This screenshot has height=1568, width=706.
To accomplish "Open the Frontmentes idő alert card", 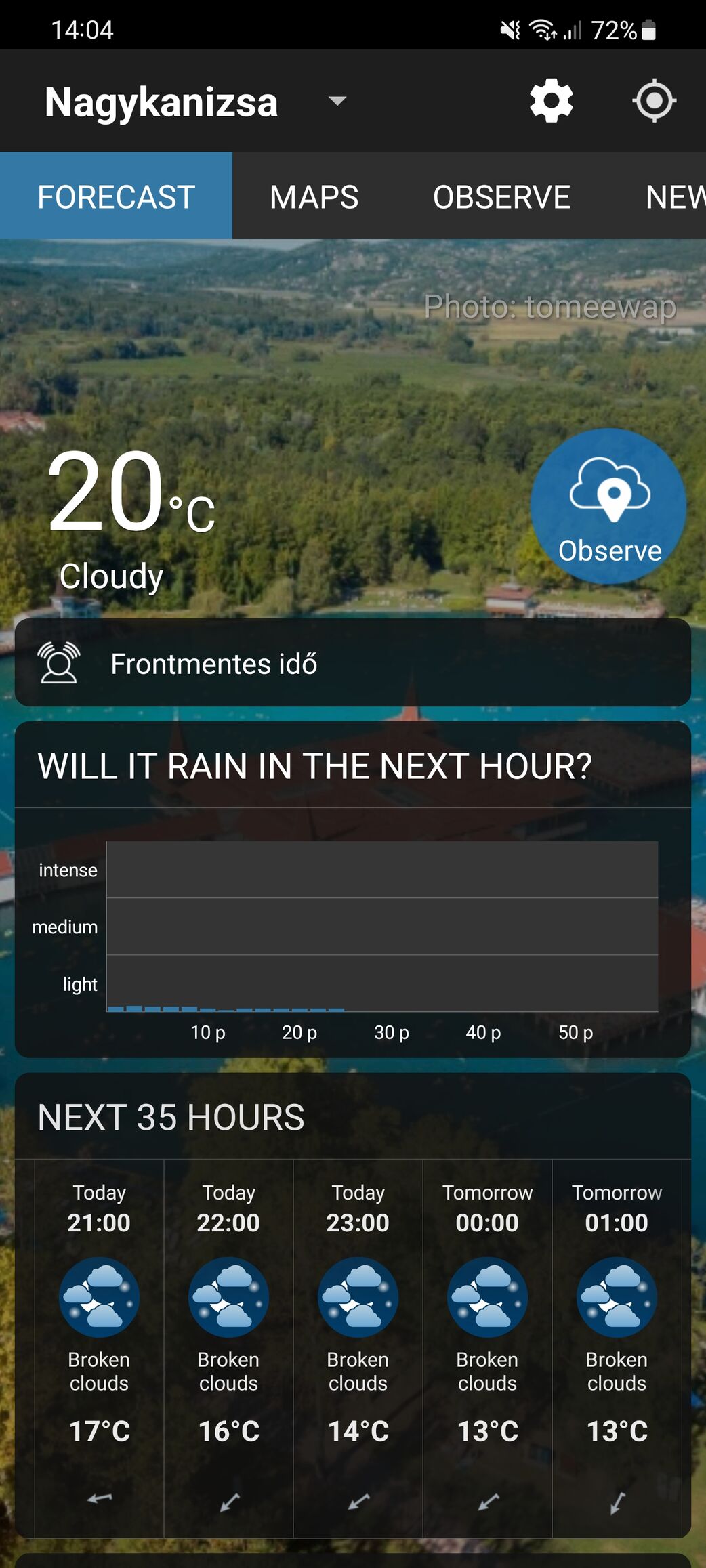I will coord(352,663).
